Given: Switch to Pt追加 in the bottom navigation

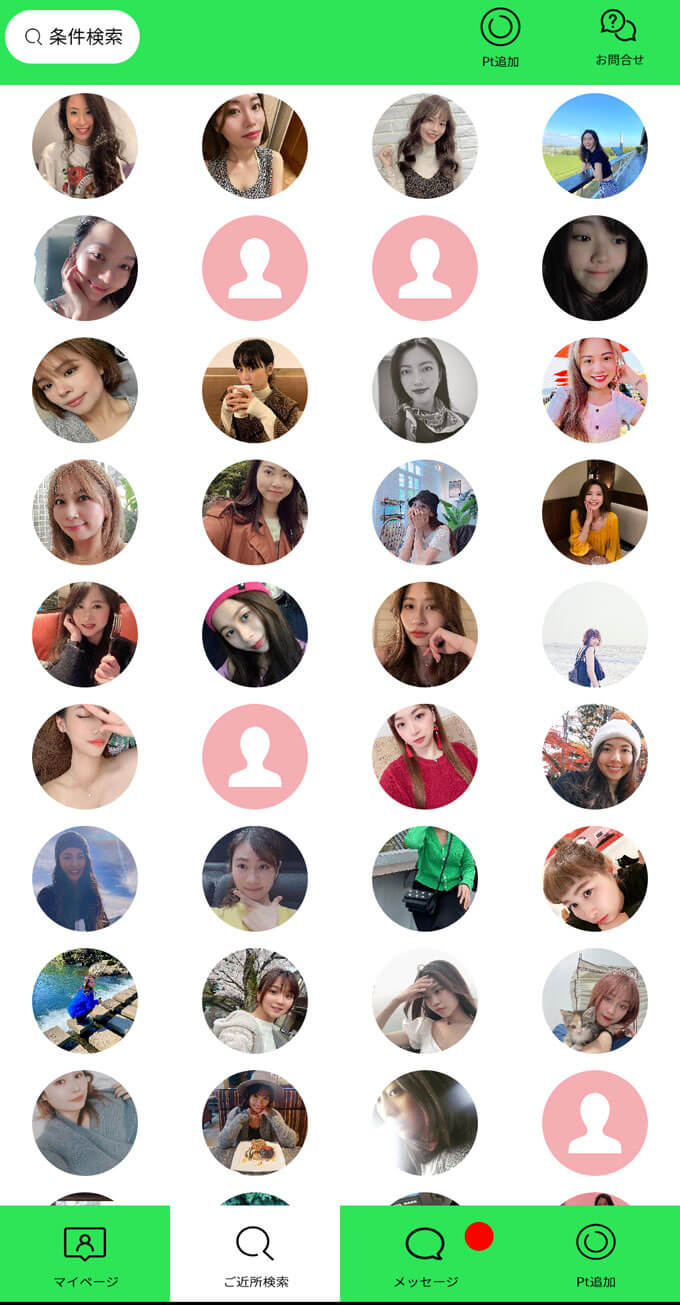Looking at the screenshot, I should 595,1254.
